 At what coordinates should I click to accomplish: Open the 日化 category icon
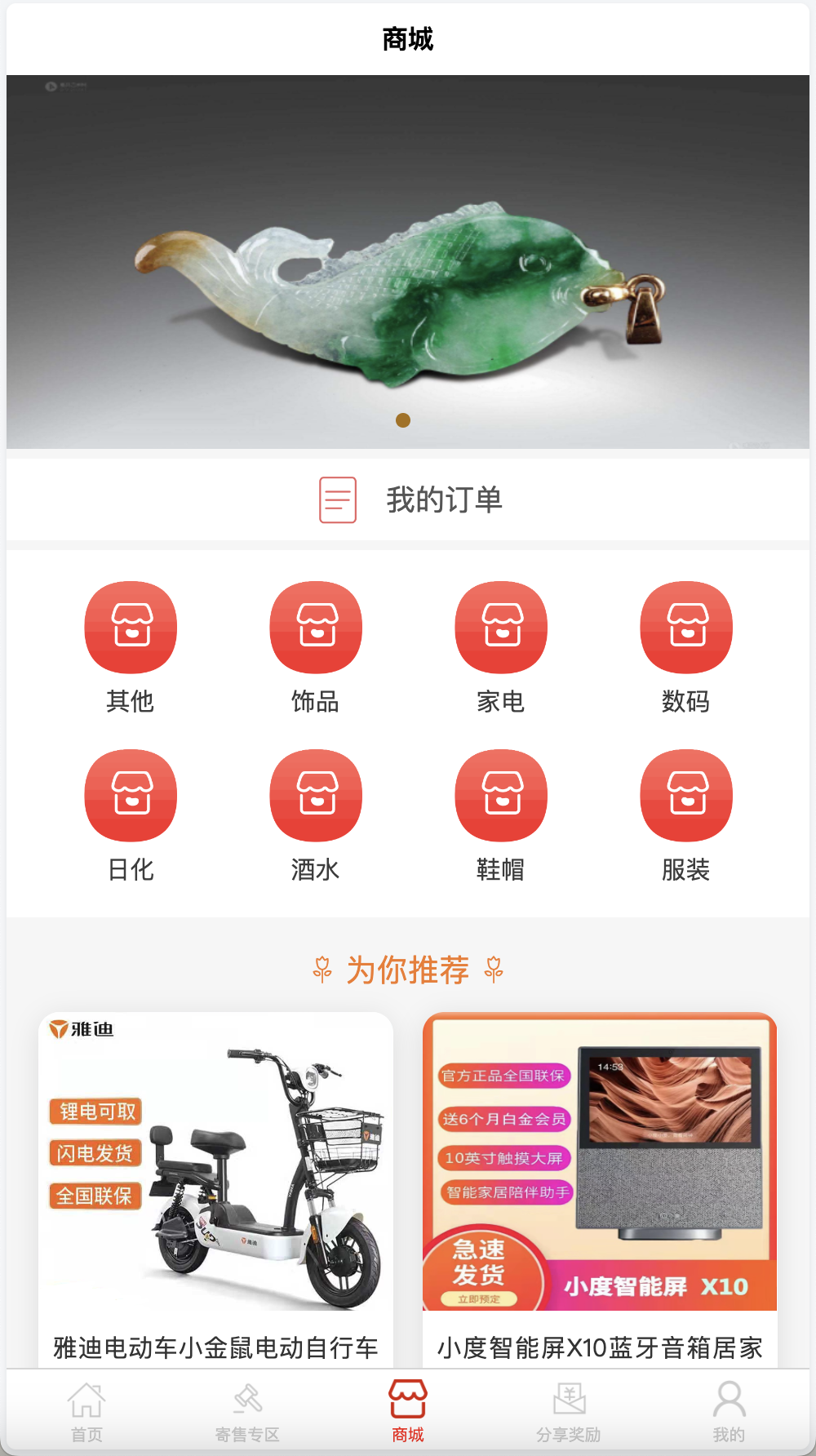131,794
